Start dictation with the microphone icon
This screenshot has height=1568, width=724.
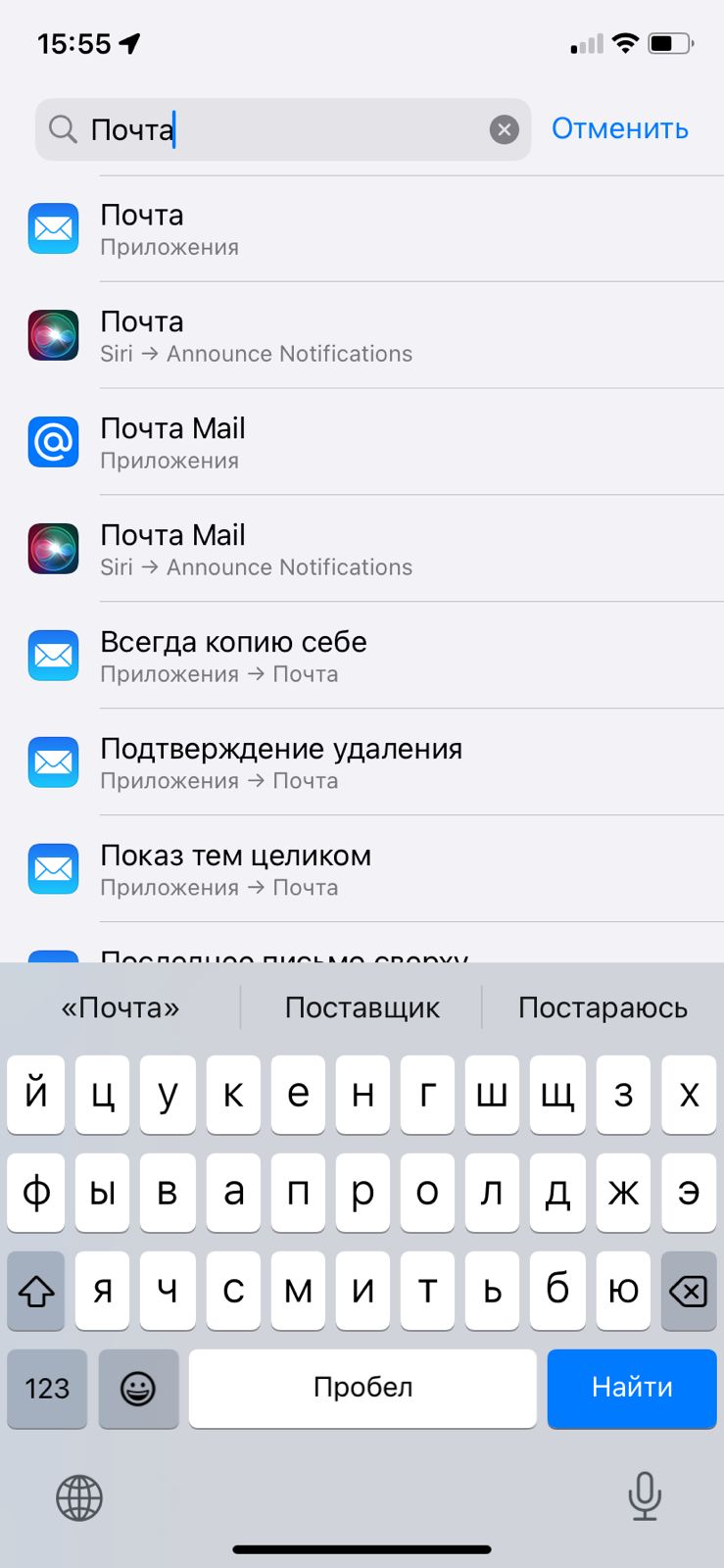tap(644, 1496)
